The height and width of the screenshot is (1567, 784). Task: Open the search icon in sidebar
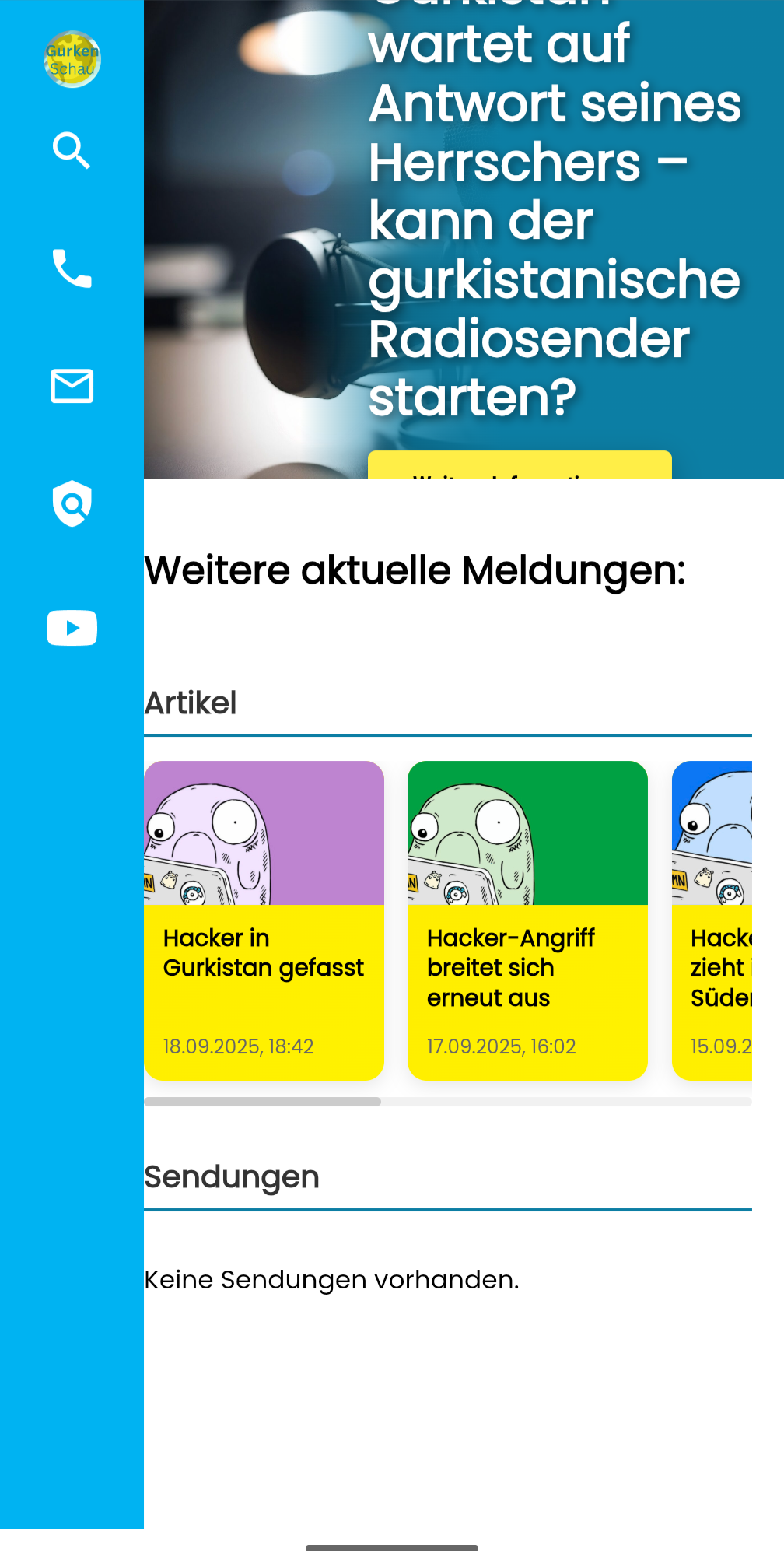coord(72,151)
